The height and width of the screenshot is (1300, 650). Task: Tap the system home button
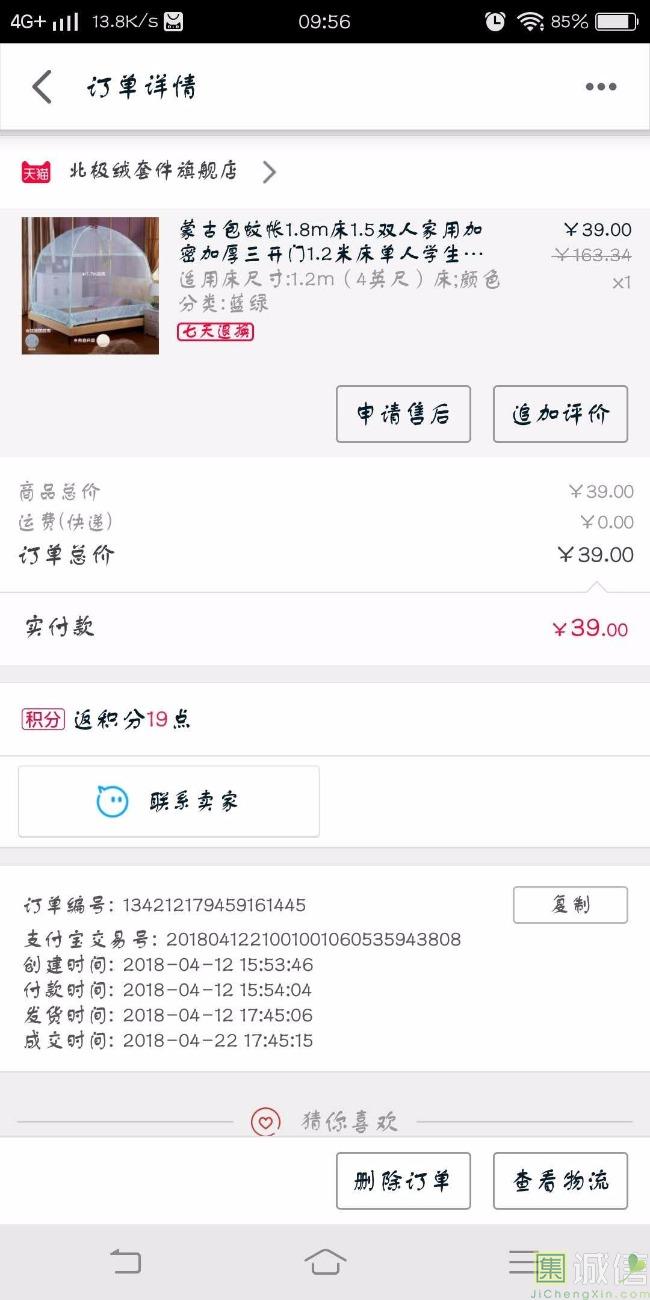[x=325, y=1262]
